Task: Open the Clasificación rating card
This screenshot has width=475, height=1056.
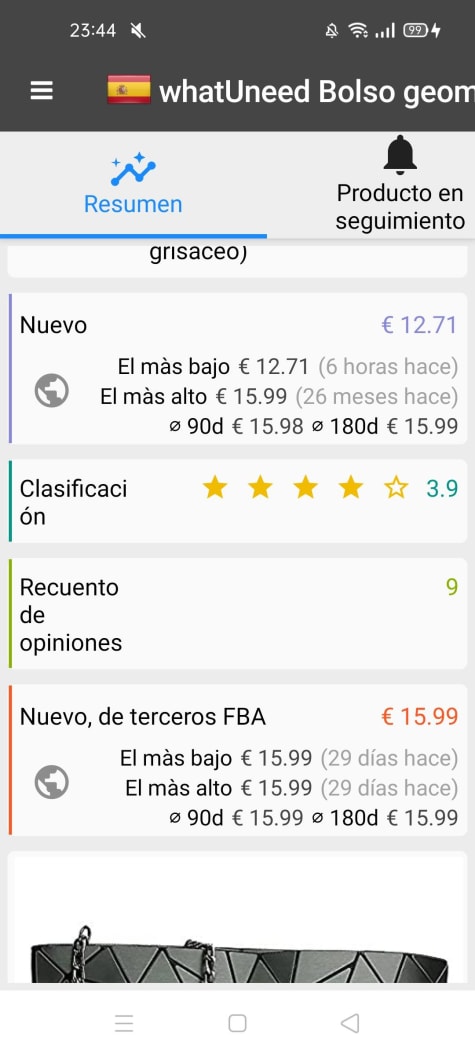Action: coord(238,501)
